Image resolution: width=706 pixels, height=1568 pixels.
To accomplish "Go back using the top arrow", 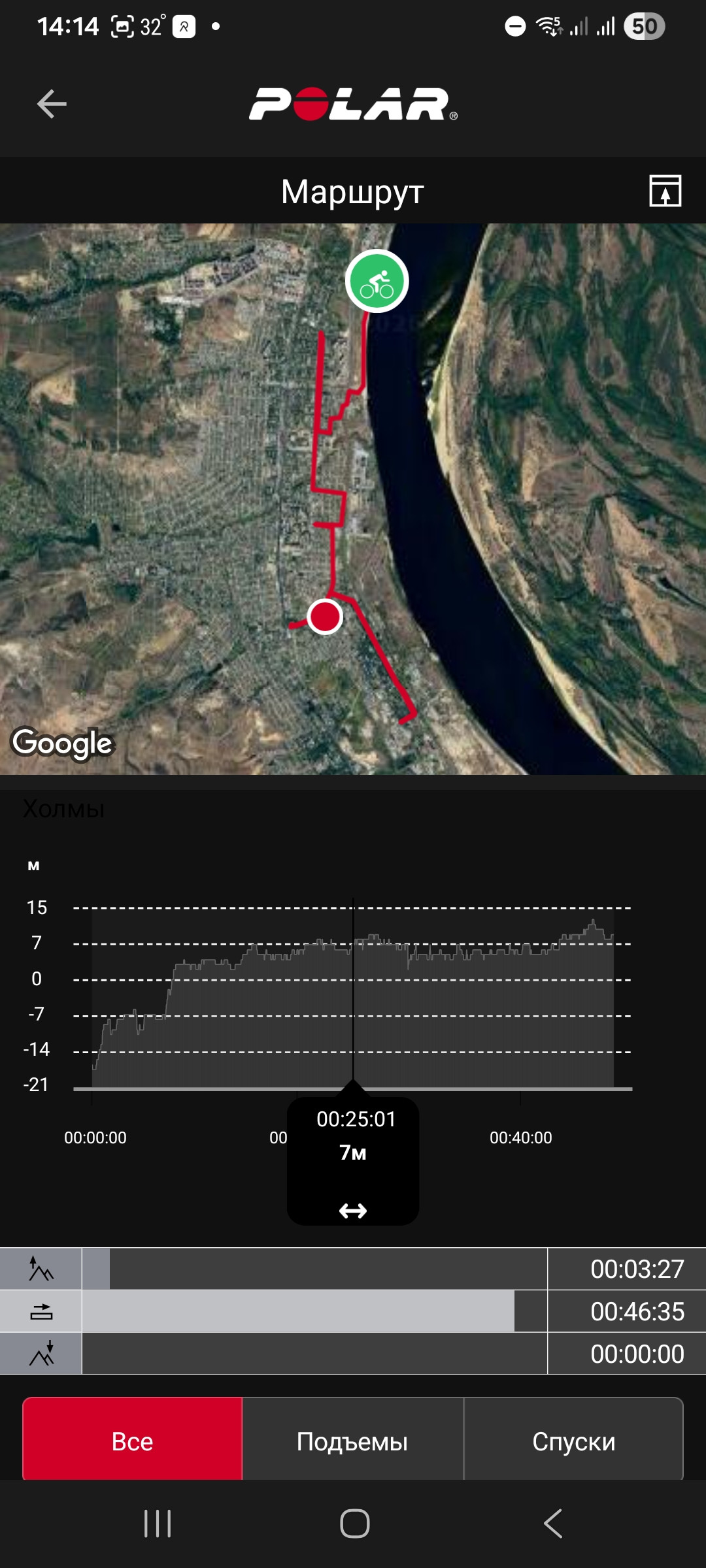I will click(x=52, y=104).
